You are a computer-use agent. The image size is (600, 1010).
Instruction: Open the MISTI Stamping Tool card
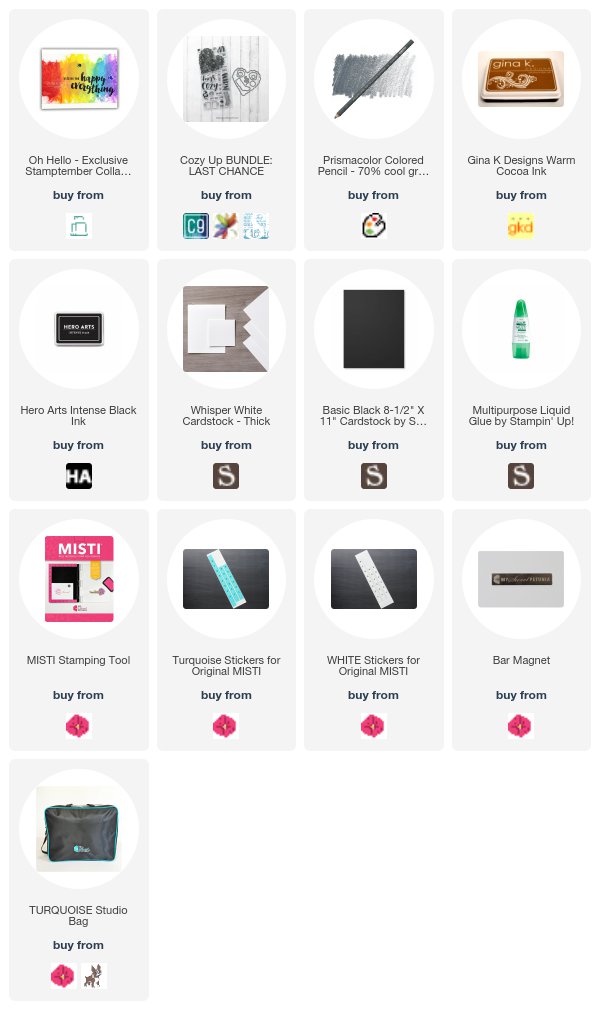coord(79,629)
